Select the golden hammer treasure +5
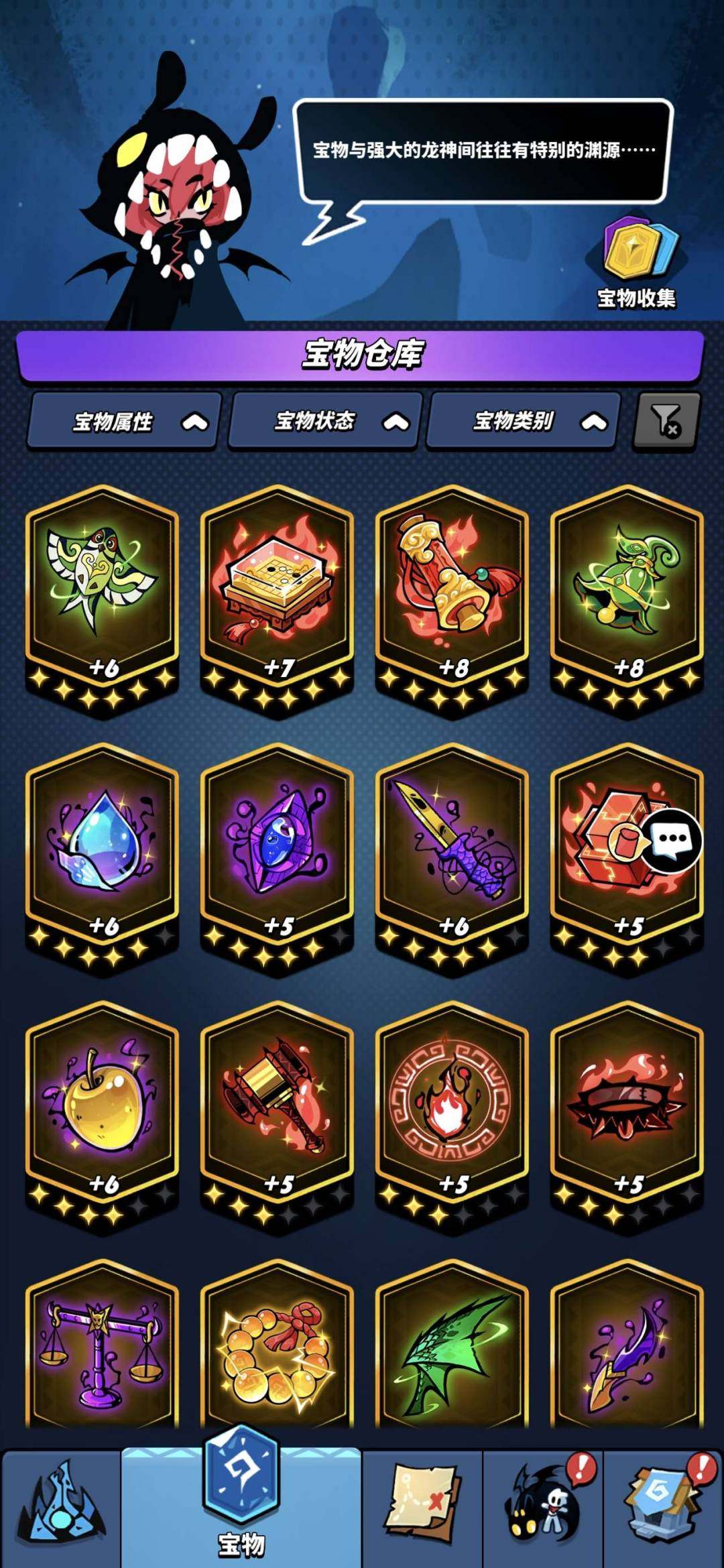Screen dimensions: 724x1568 pos(278,1118)
